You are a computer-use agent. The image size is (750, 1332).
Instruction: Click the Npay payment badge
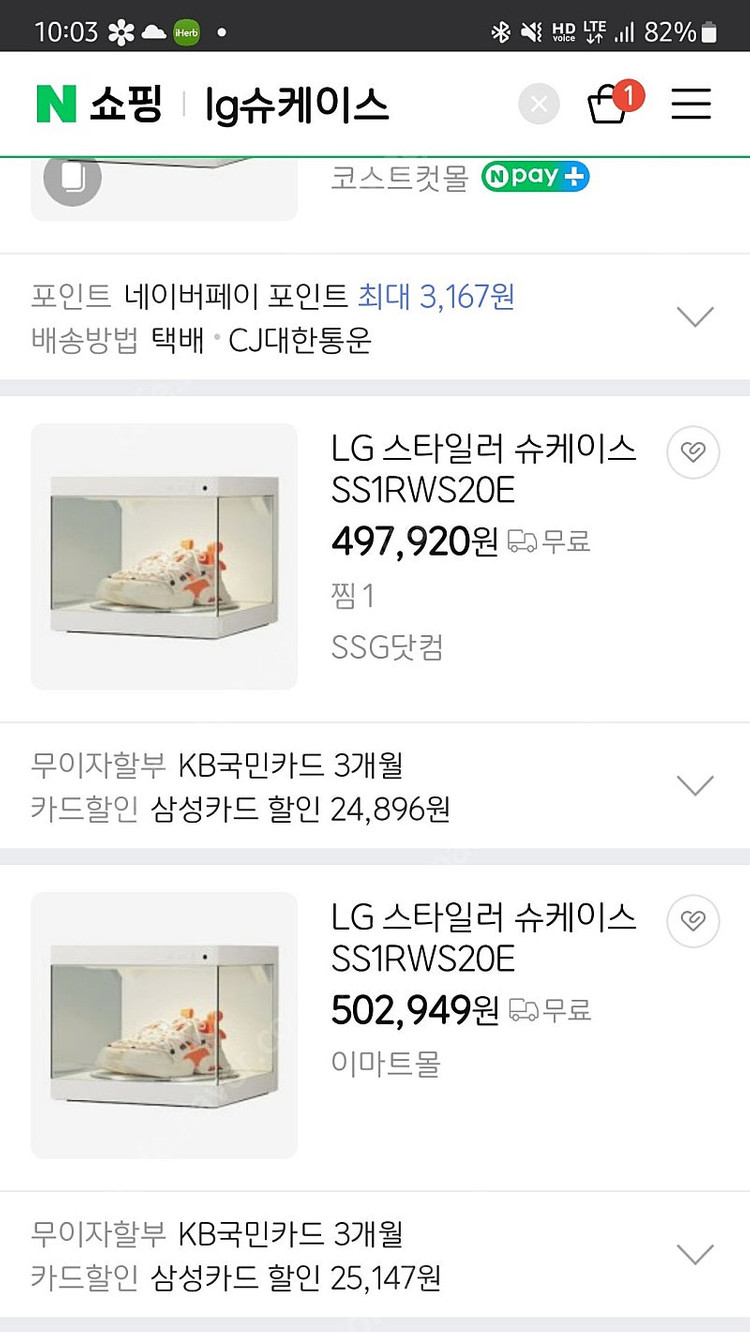pos(534,175)
